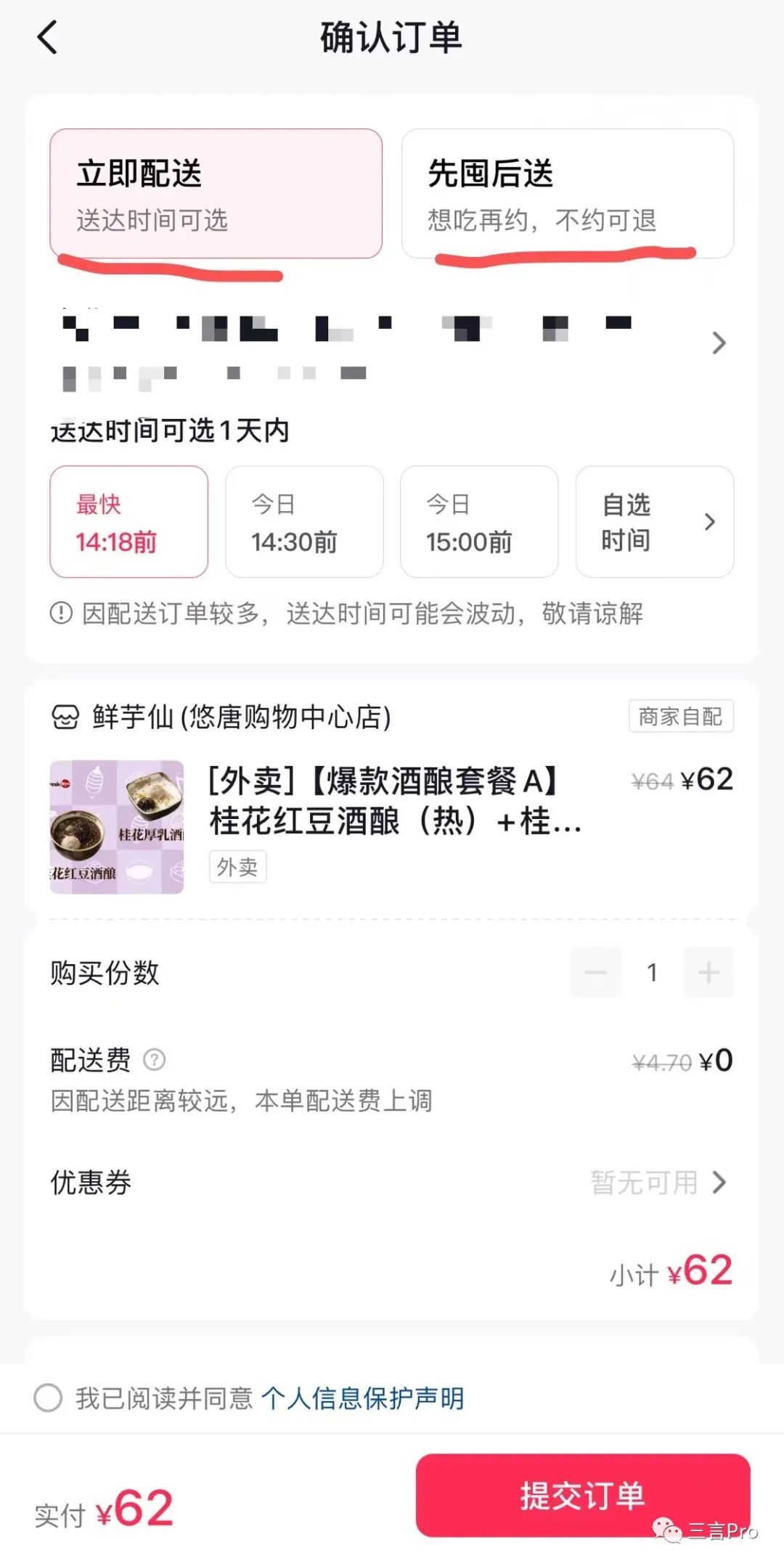Image resolution: width=784 pixels, height=1566 pixels.
Task: Select the 立即配送 delivery option
Action: (216, 193)
